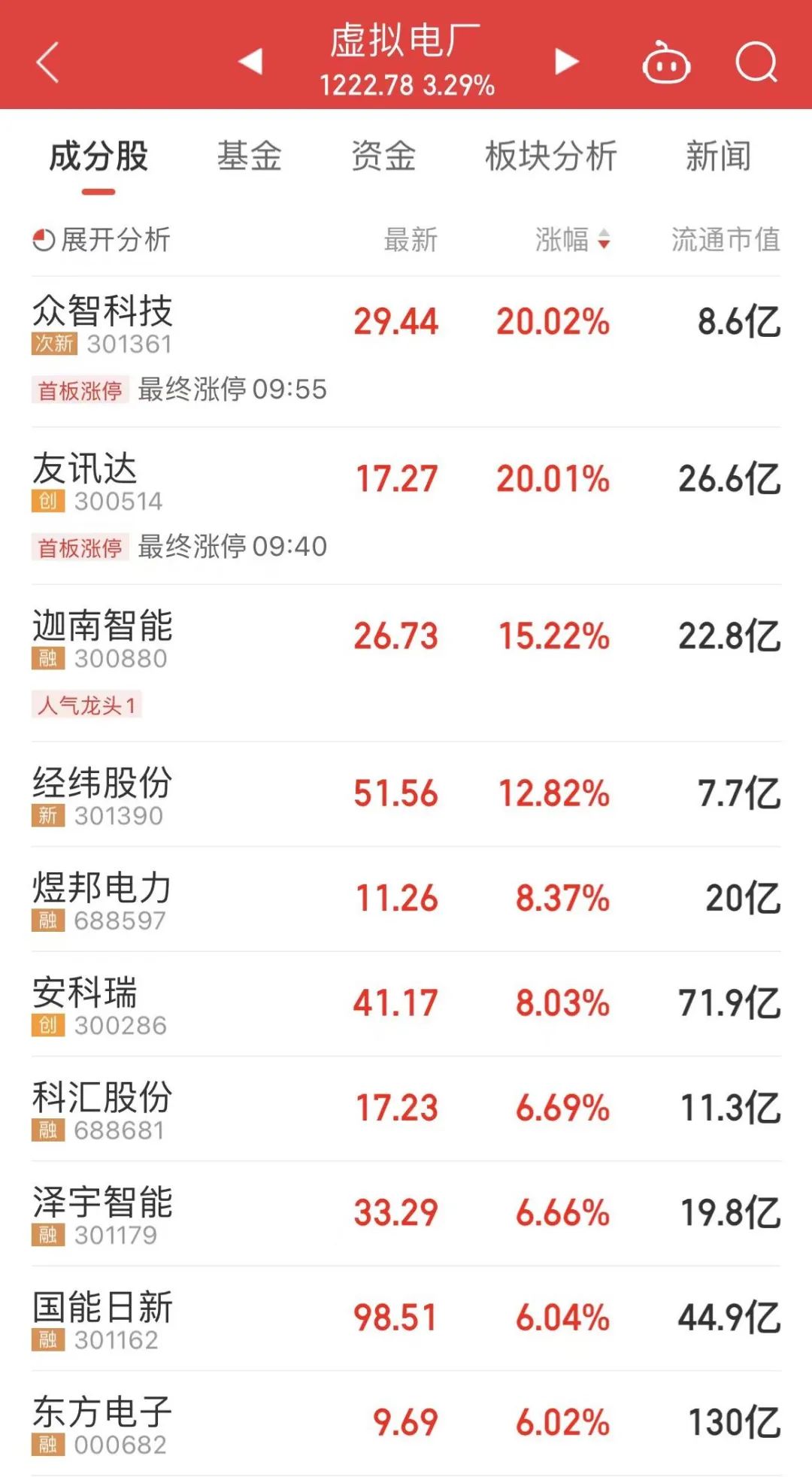
Task: Open the 板块分析 tab
Action: (x=550, y=157)
